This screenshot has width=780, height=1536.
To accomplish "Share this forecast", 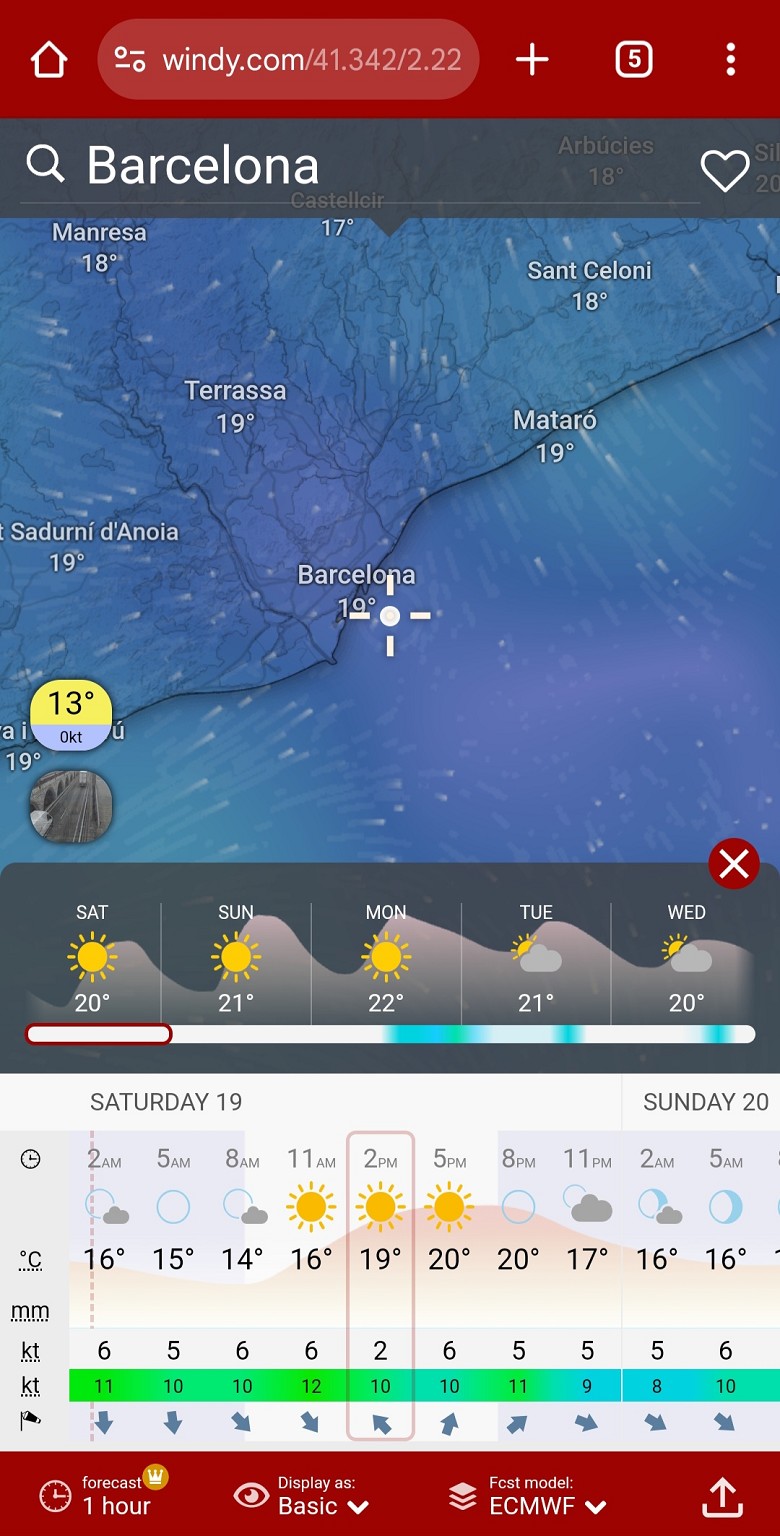I will [722, 1497].
